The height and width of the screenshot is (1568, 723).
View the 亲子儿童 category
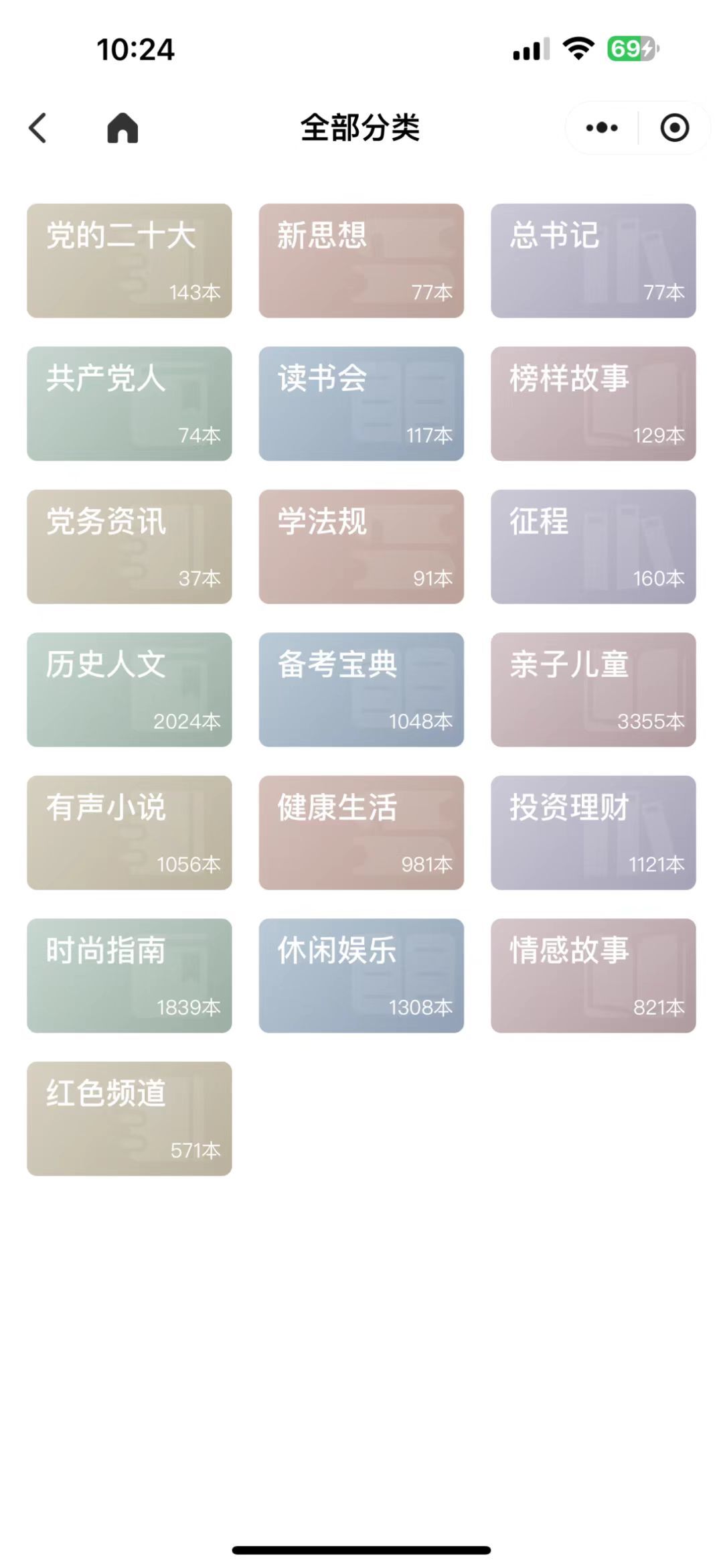coord(593,689)
